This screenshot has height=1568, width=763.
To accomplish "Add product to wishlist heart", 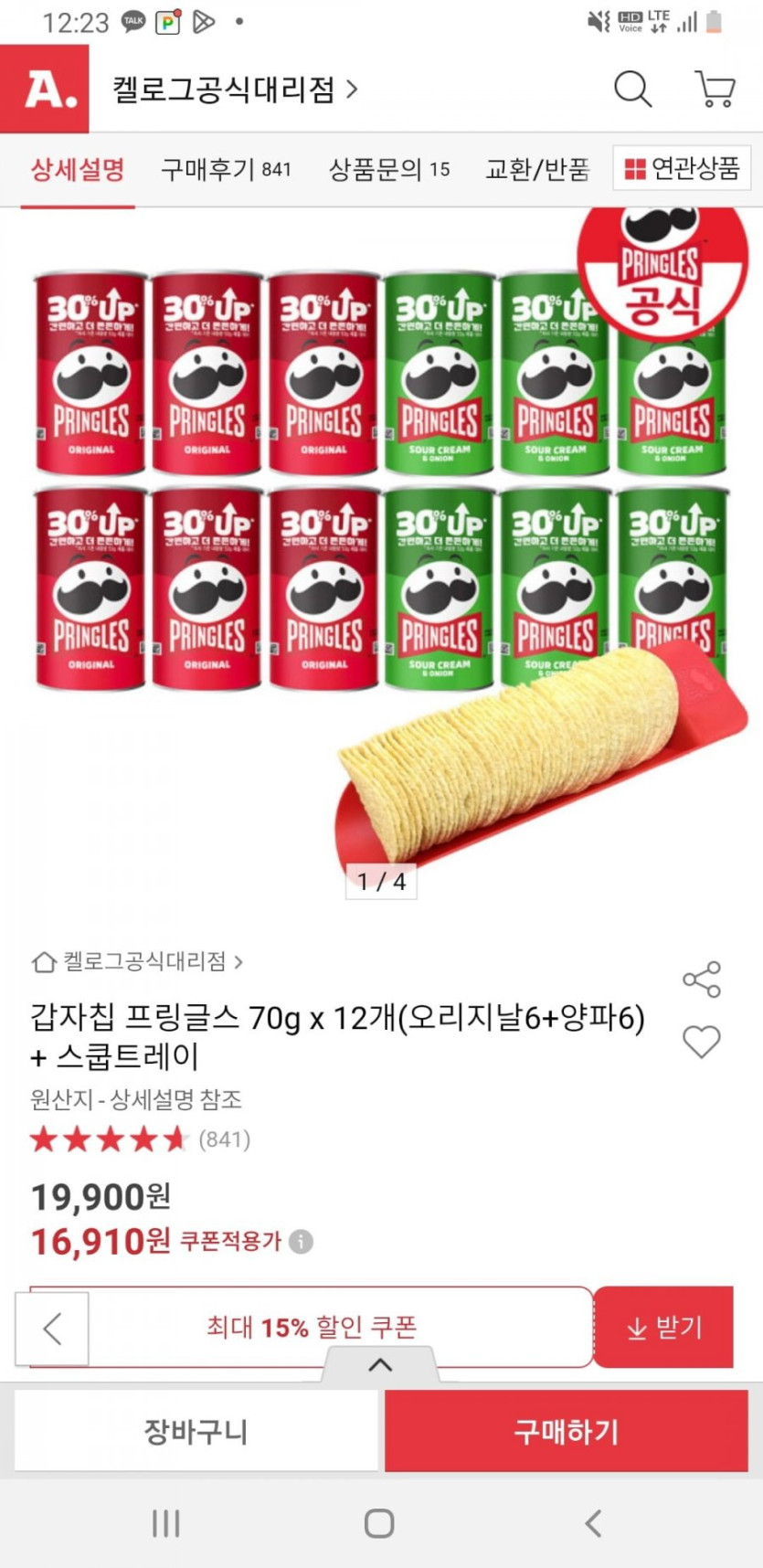I will 702,1042.
